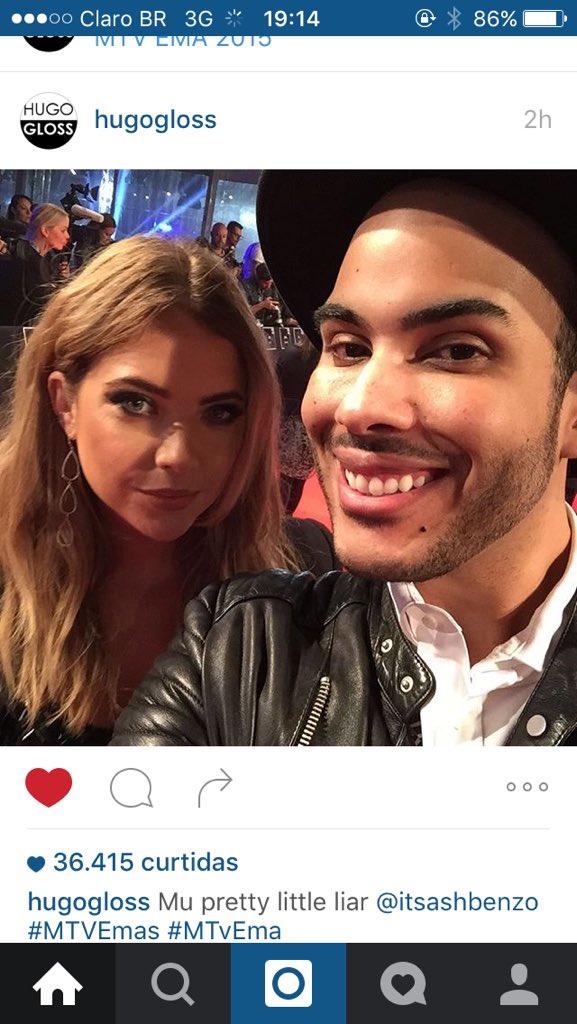Image resolution: width=577 pixels, height=1024 pixels.
Task: Open the @itsashbenzo mention
Action: pos(458,903)
